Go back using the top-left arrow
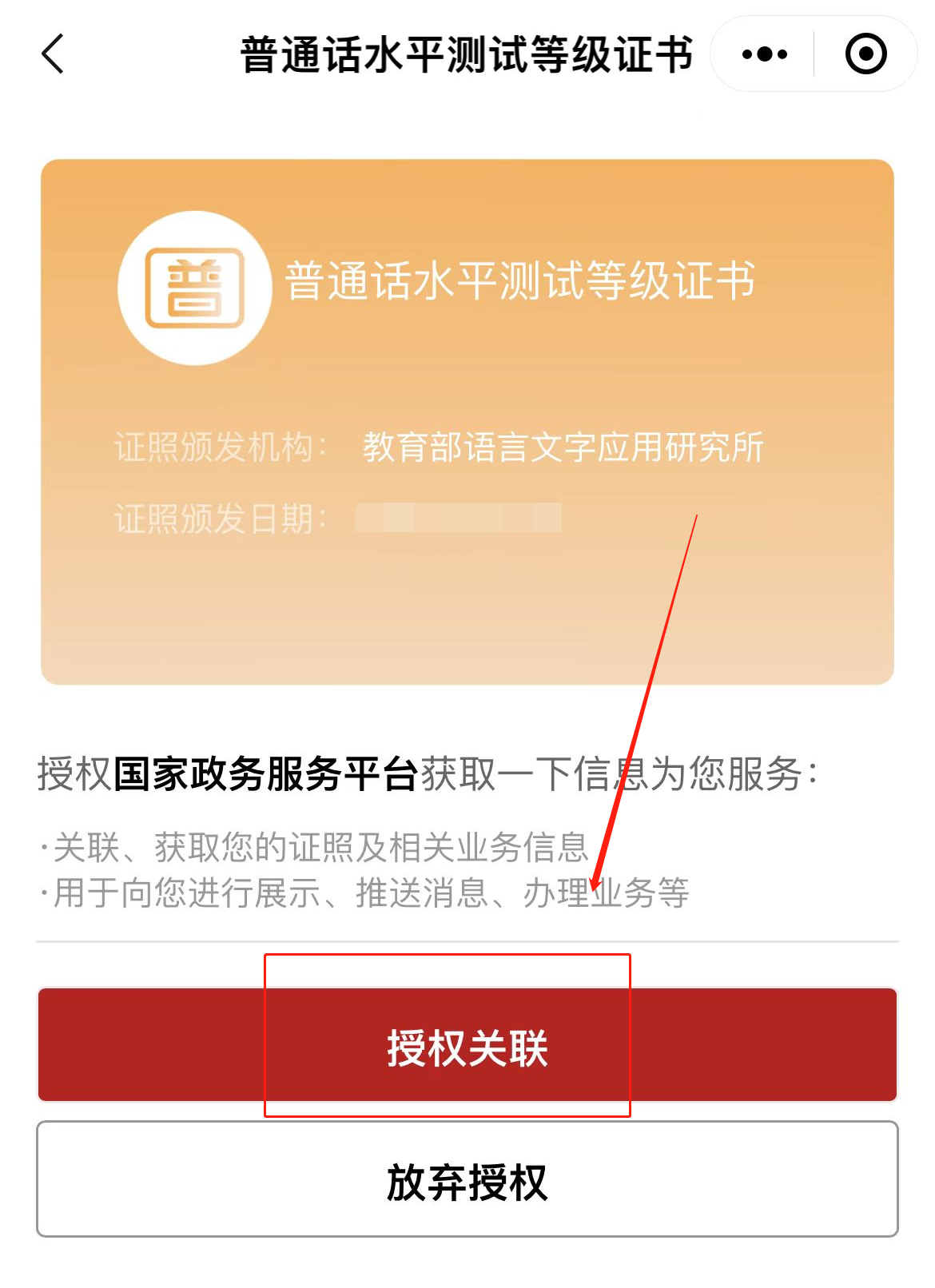This screenshot has width=935, height=1288. (x=53, y=54)
